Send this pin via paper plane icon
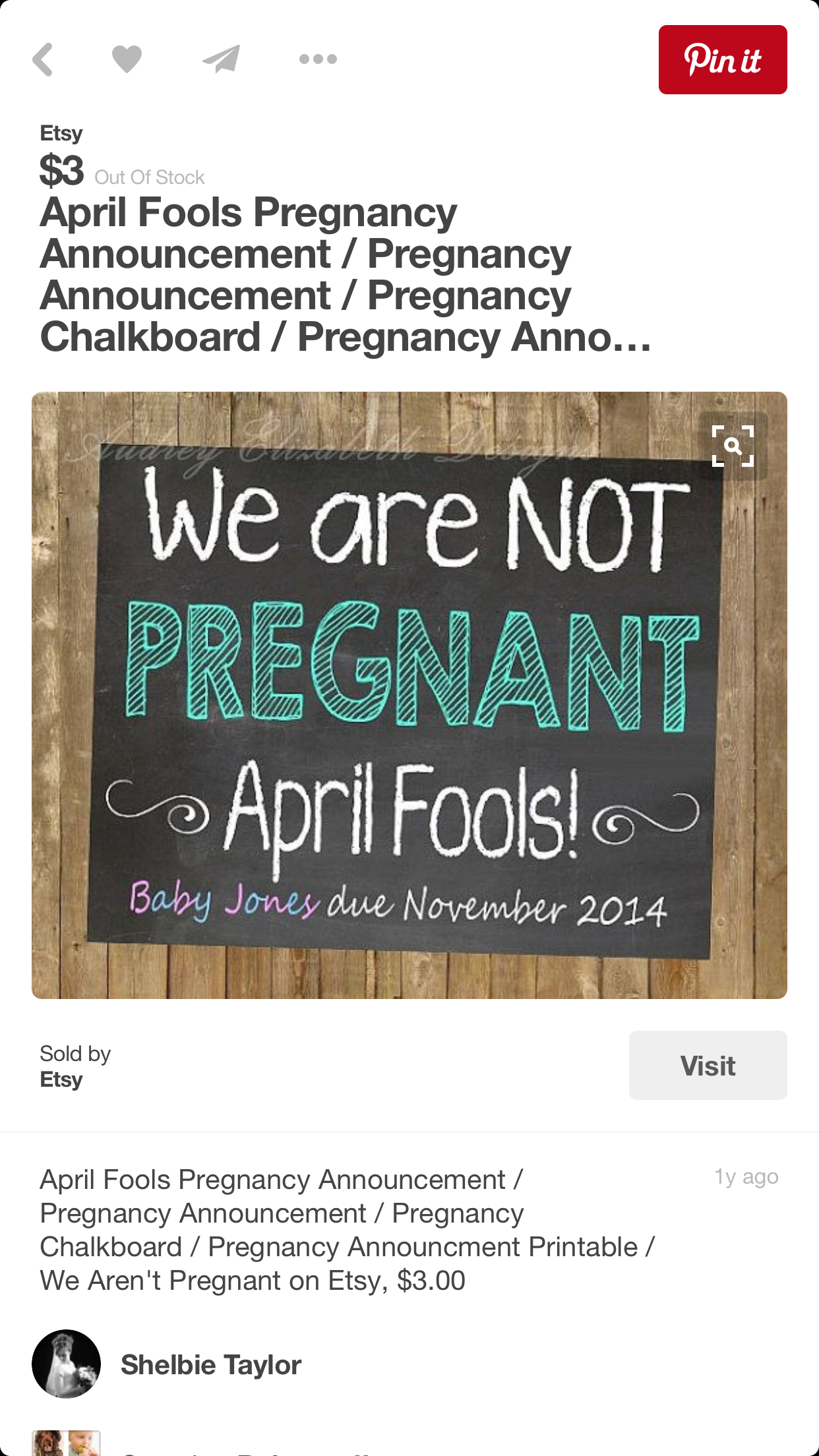Screen dimensions: 819x1456 (221, 59)
